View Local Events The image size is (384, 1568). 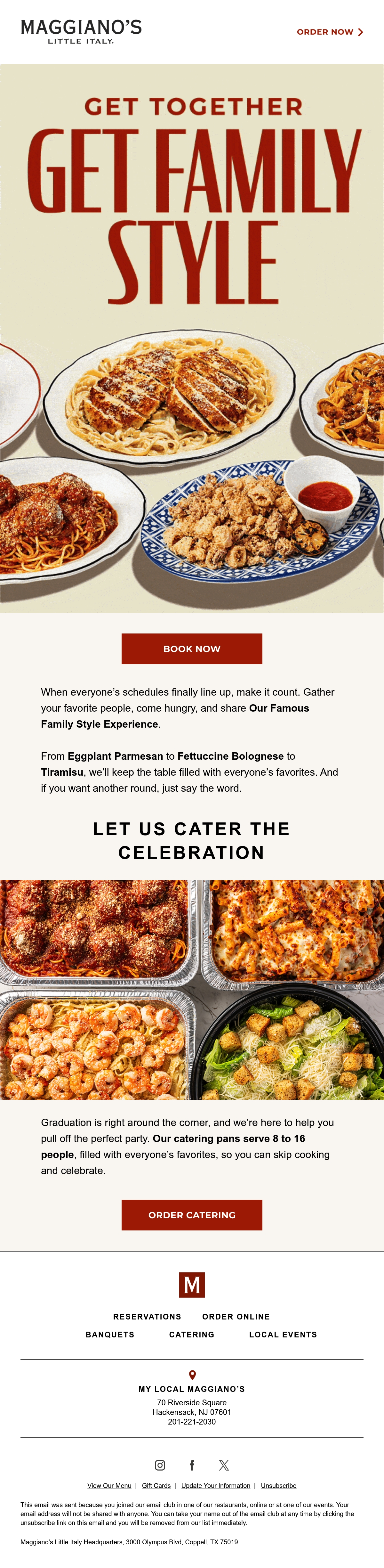coord(283,1334)
